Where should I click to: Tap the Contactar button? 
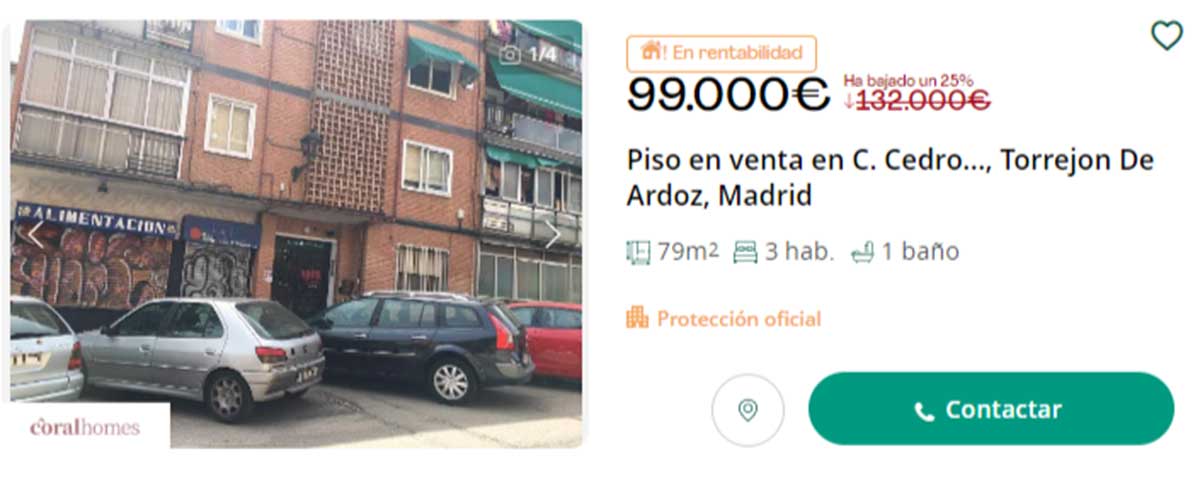[x=990, y=409]
